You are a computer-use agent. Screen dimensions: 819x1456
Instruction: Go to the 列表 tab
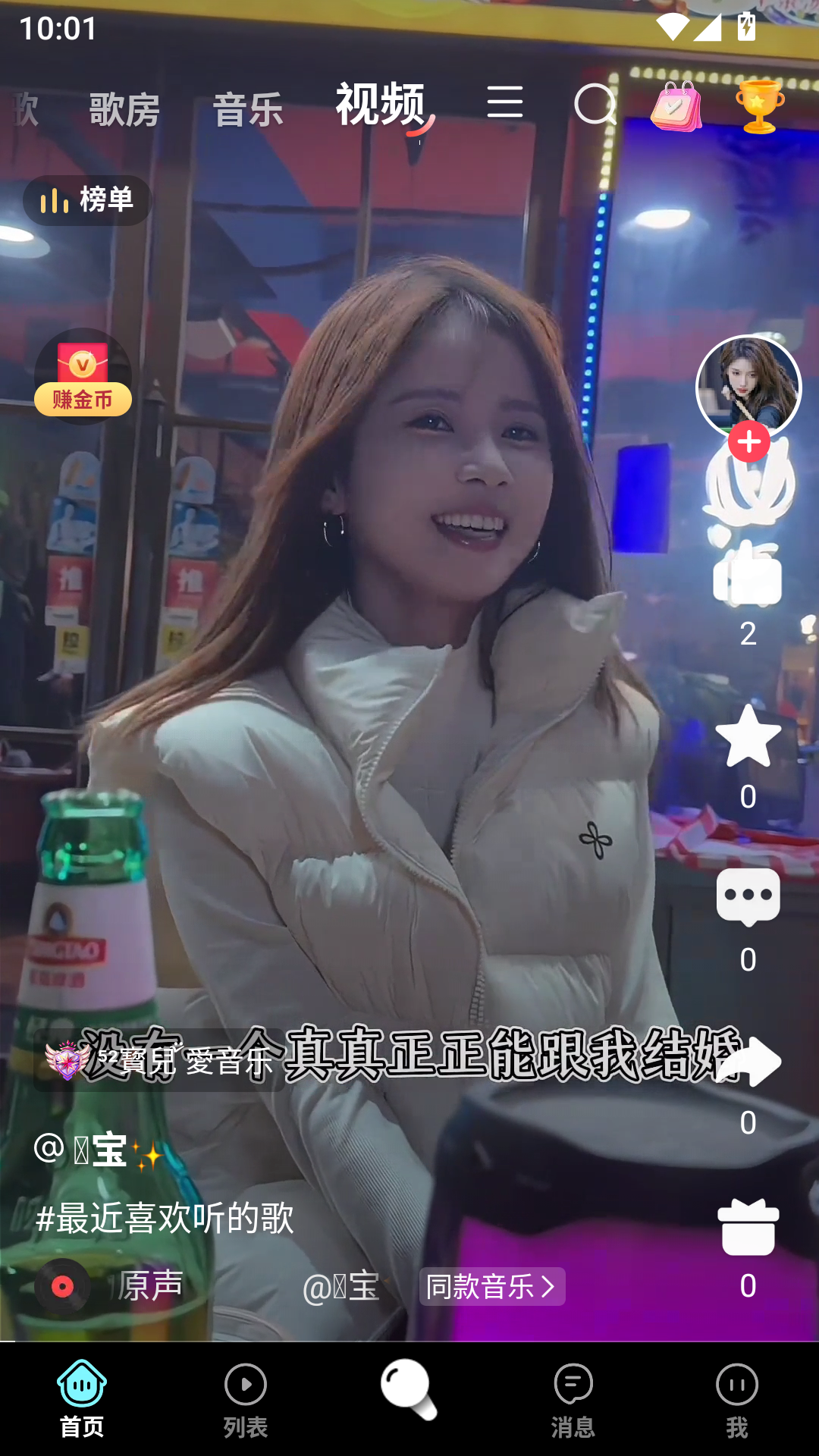point(246,1400)
